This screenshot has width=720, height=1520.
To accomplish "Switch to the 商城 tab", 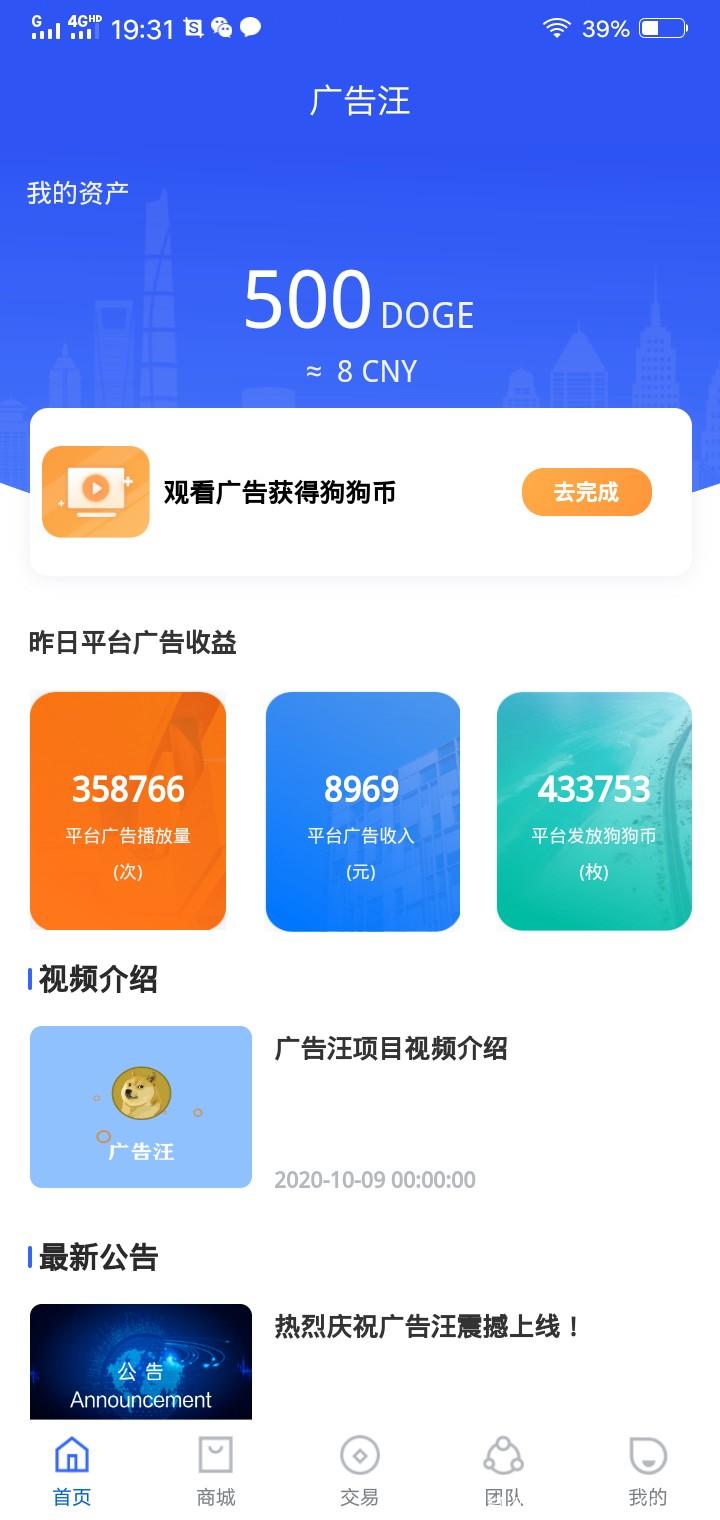I will [x=216, y=1471].
